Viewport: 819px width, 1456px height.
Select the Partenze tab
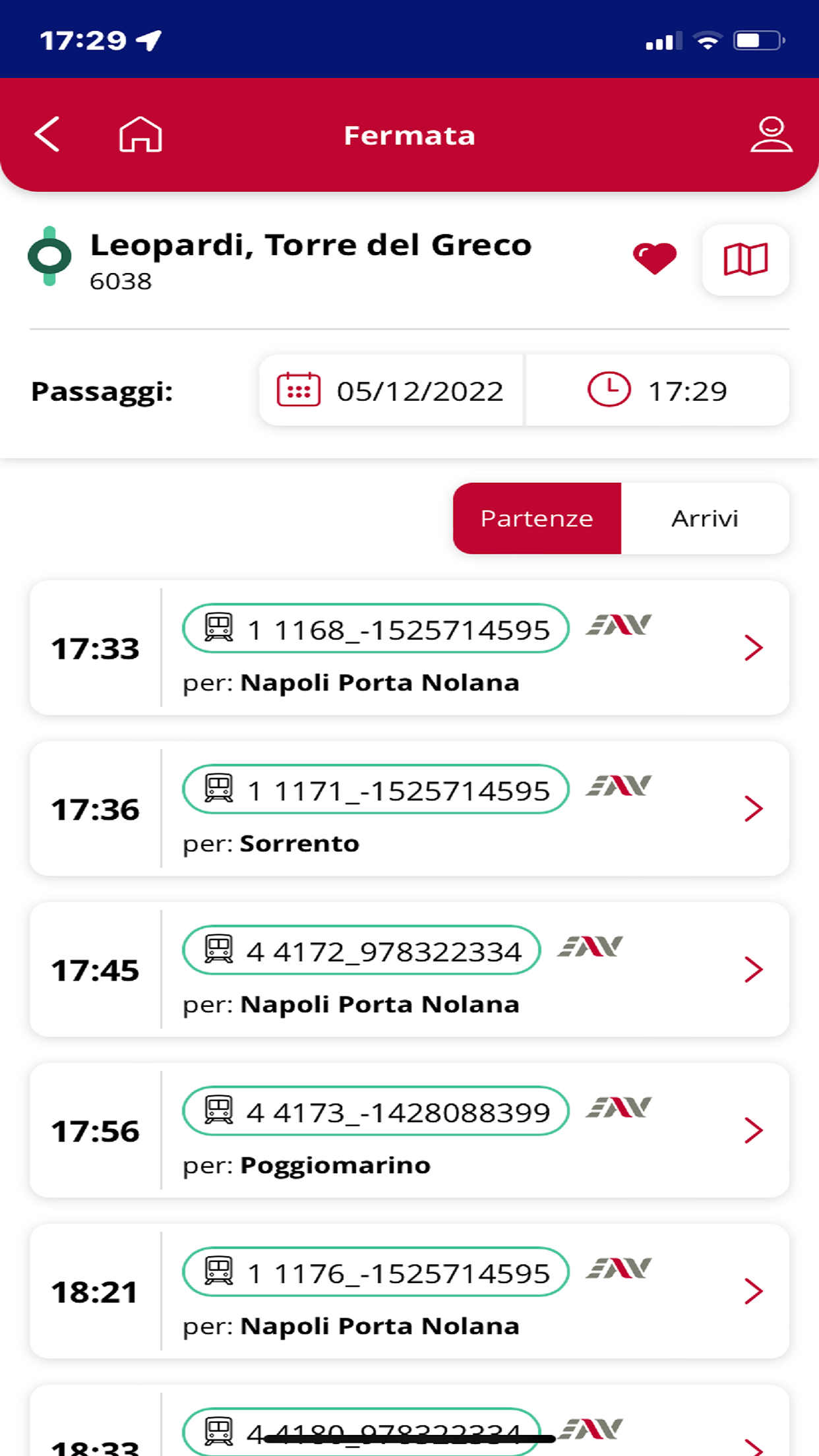536,518
